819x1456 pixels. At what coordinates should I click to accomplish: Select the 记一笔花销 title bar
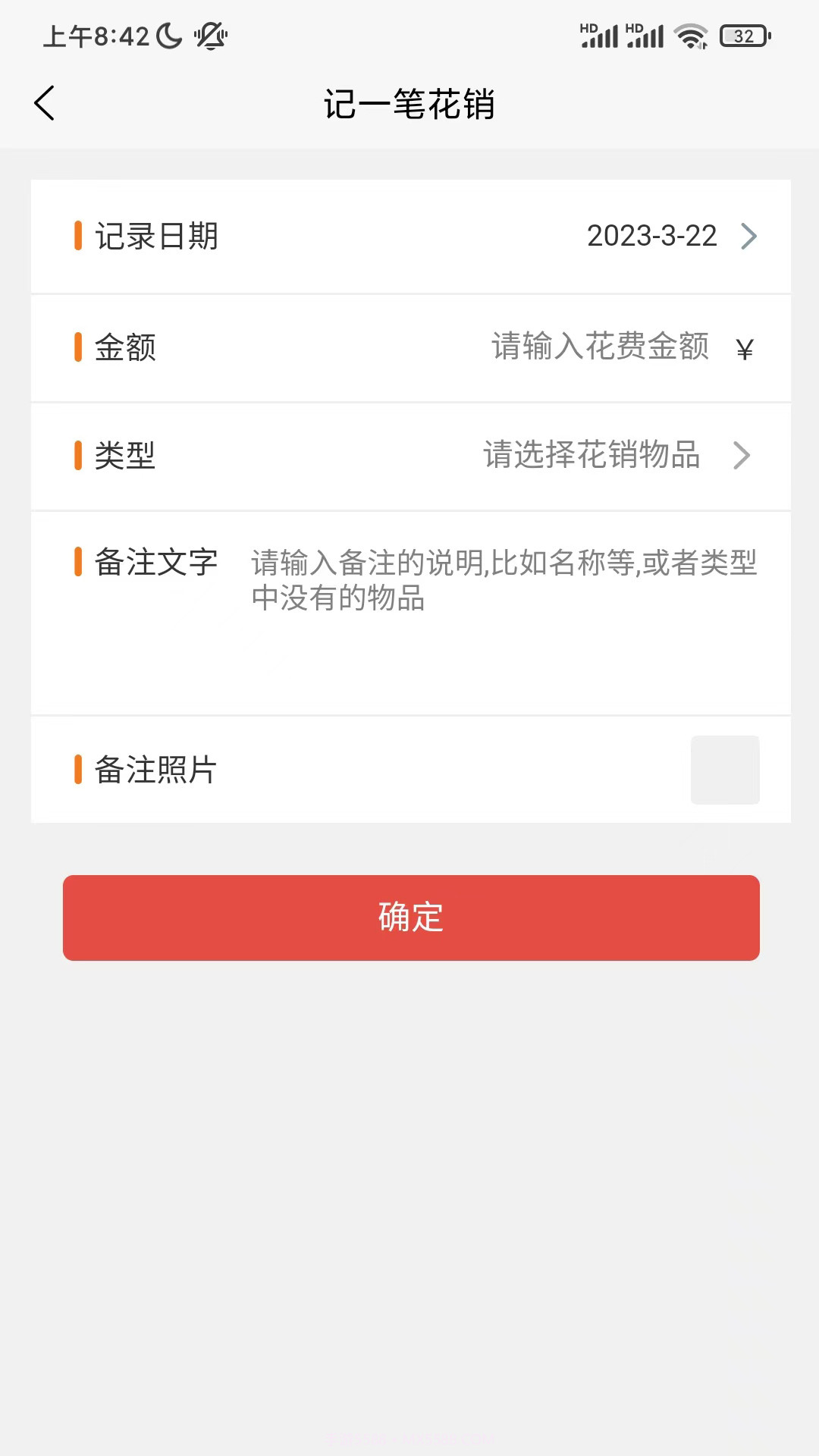click(409, 105)
